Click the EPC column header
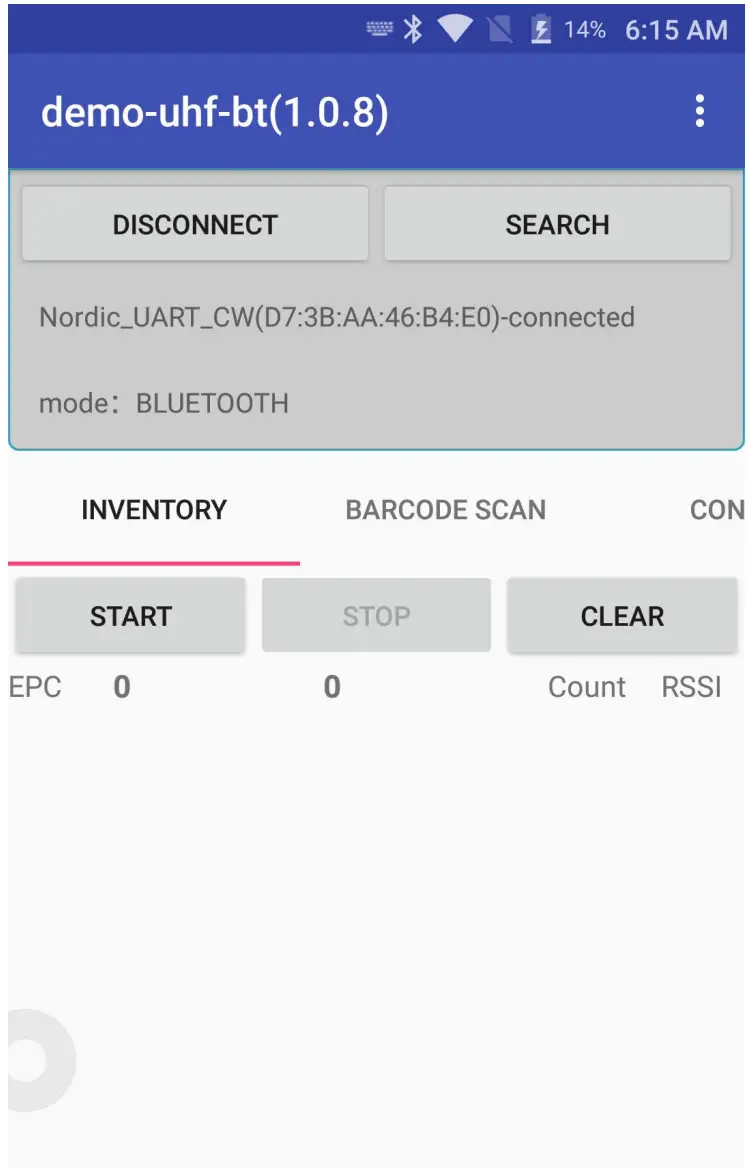 point(35,687)
